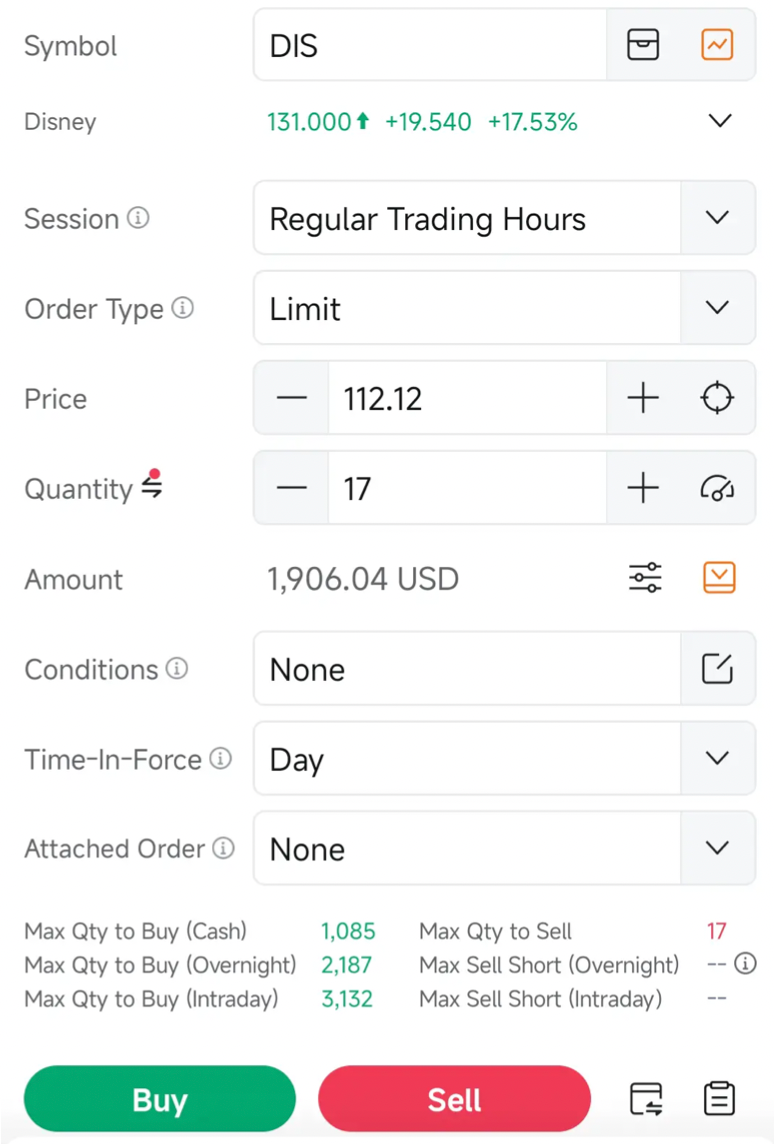Increase the price with the plus button
Image resolution: width=774 pixels, height=1144 pixels.
click(643, 398)
